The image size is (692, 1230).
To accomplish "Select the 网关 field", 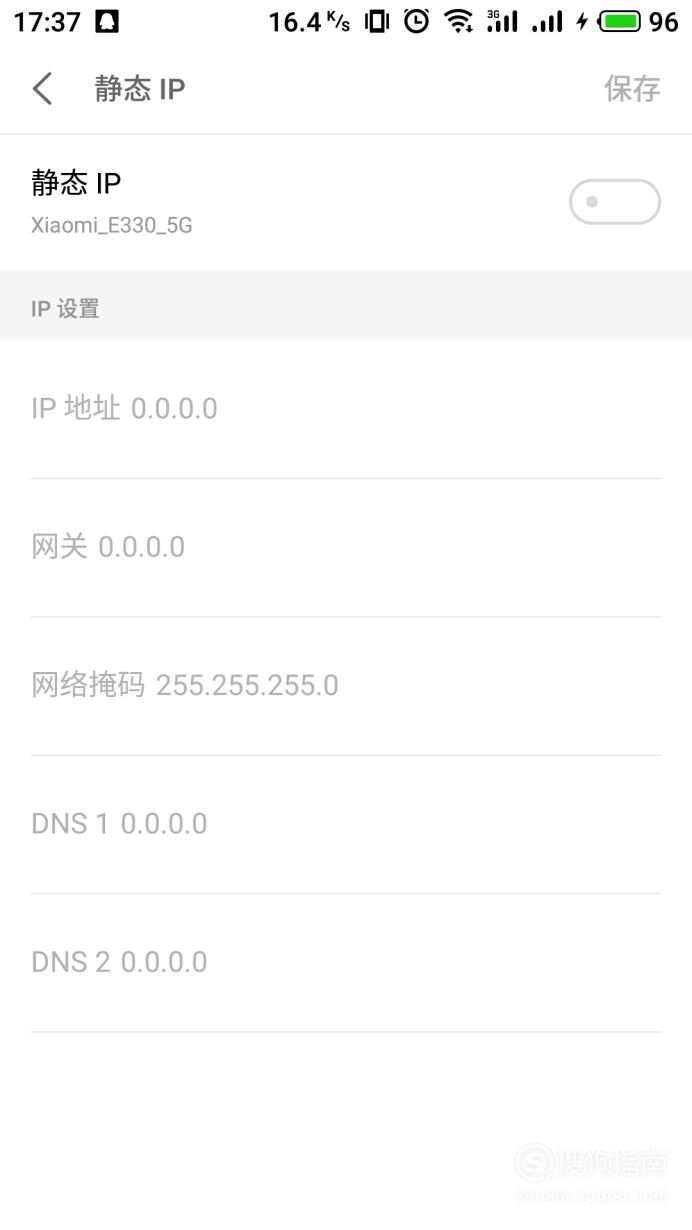I will coord(346,548).
